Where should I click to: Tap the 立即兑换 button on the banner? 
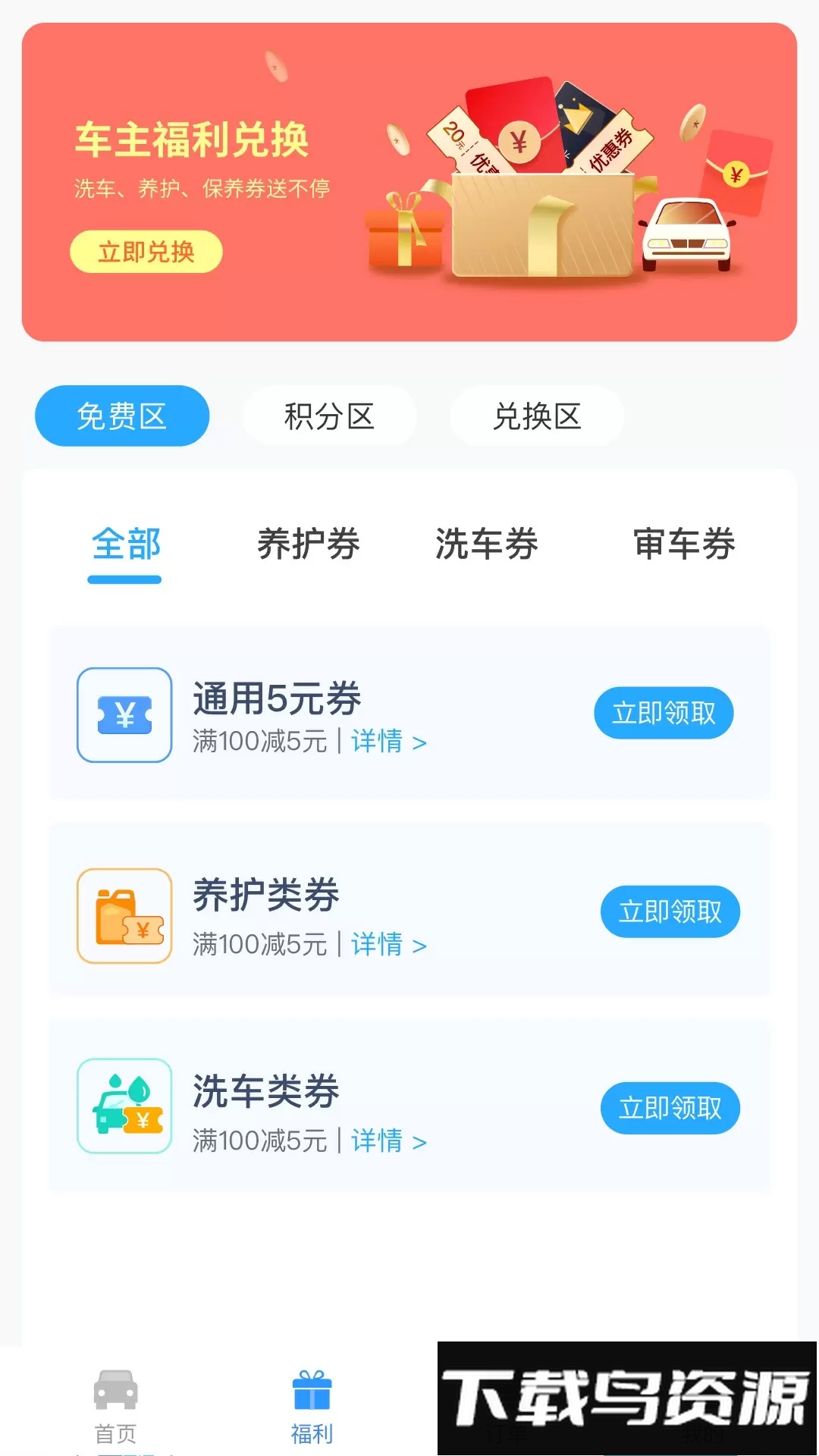click(147, 251)
